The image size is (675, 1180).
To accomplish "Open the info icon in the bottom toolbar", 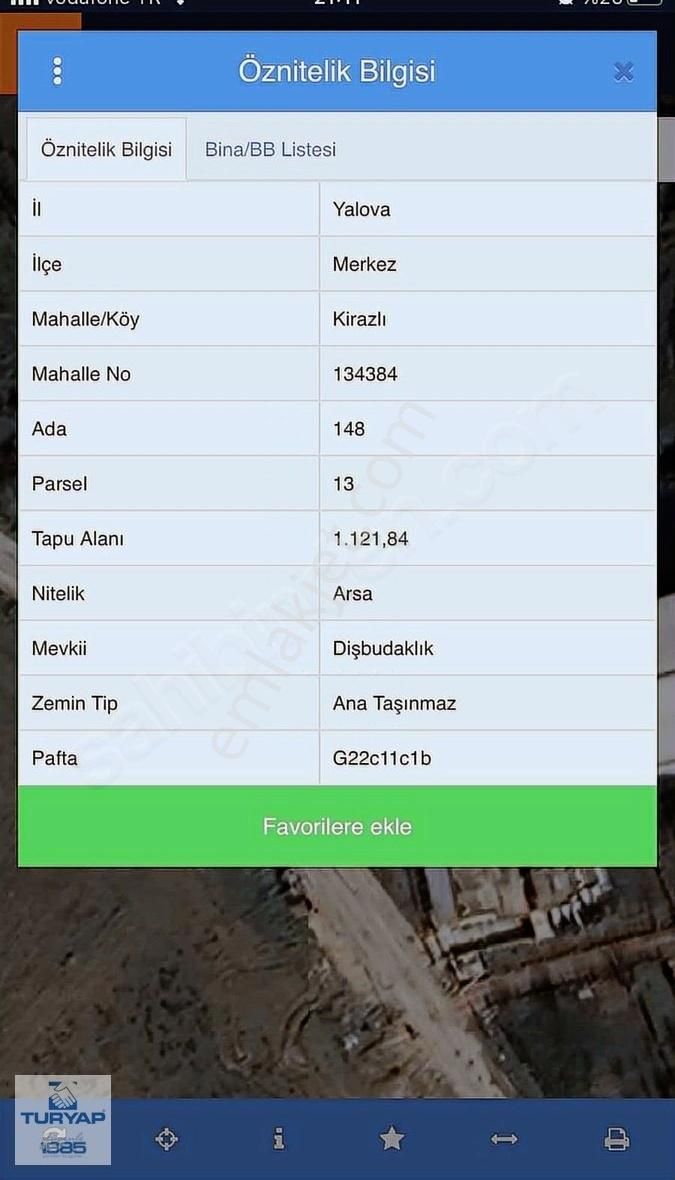I will [x=279, y=1138].
